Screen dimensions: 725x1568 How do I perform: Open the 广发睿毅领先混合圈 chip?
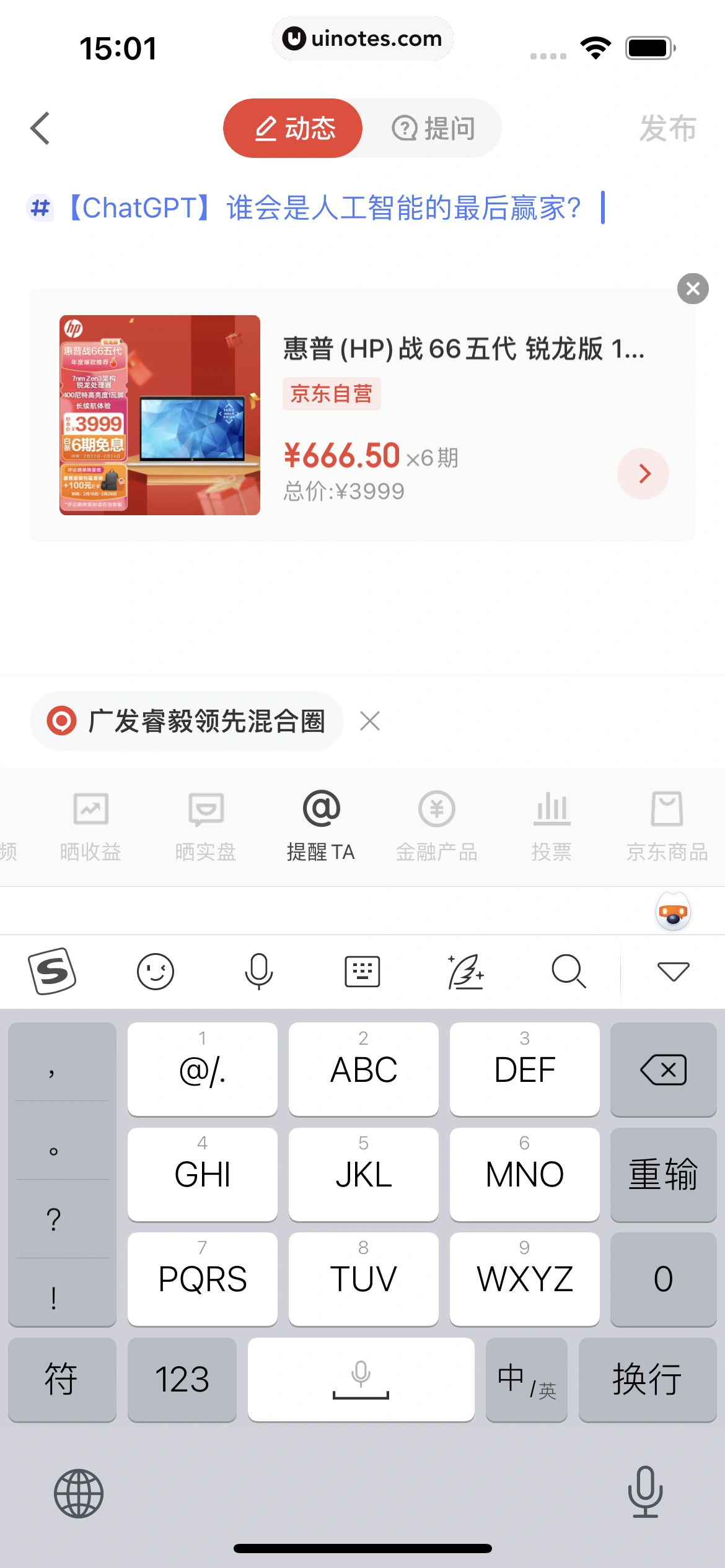click(187, 721)
